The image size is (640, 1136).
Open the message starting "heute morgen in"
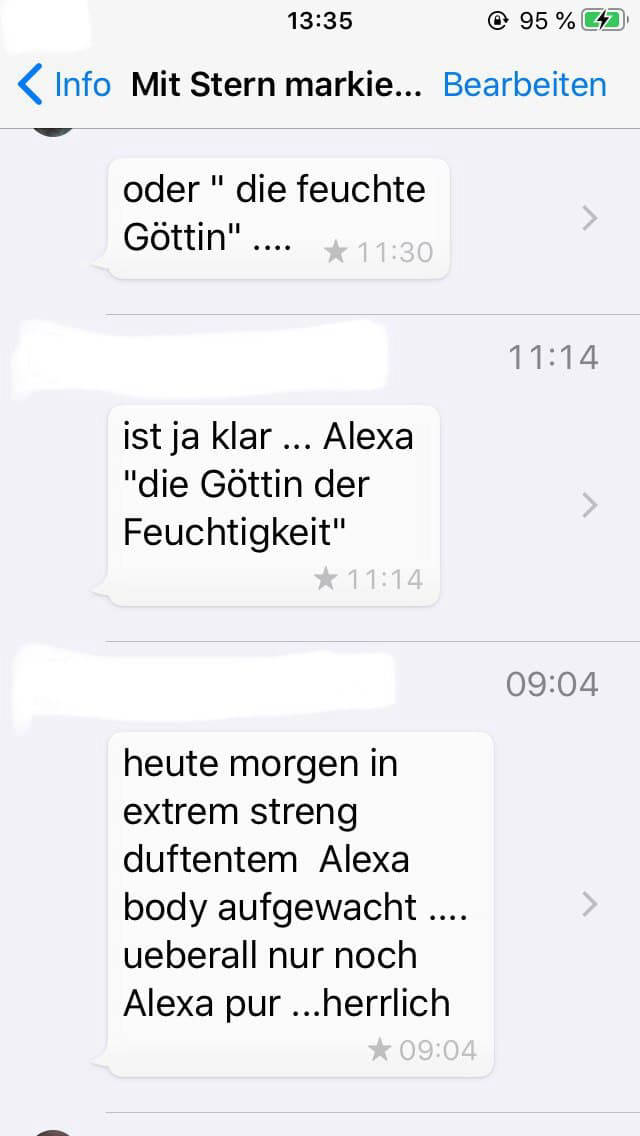click(x=299, y=904)
